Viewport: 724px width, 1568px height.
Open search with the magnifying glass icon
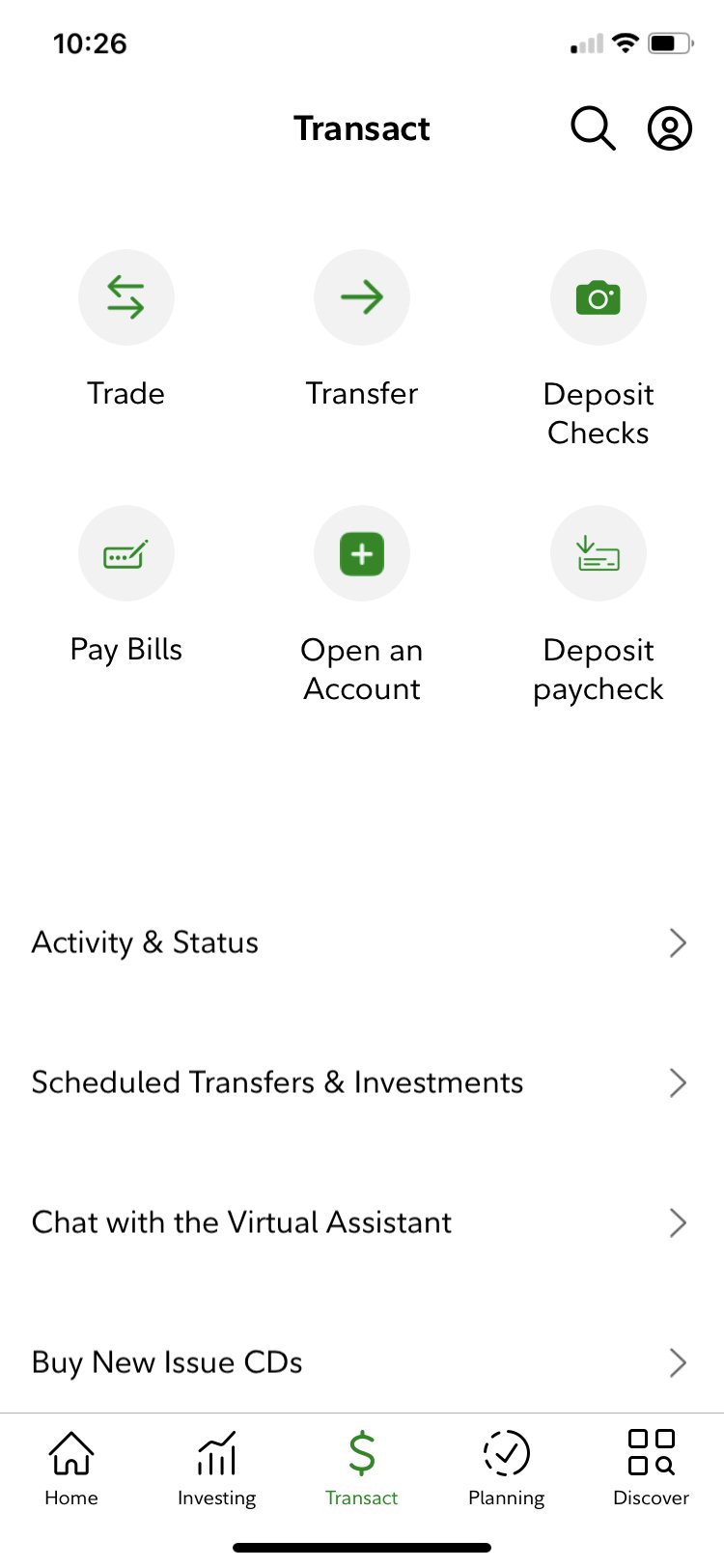(x=592, y=127)
